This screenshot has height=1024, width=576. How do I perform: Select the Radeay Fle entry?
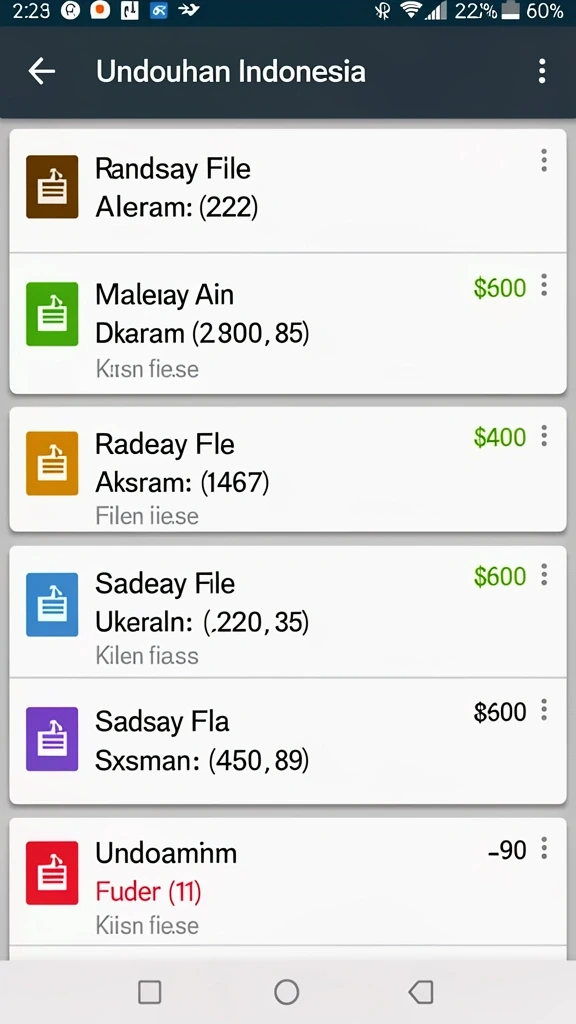pos(287,469)
